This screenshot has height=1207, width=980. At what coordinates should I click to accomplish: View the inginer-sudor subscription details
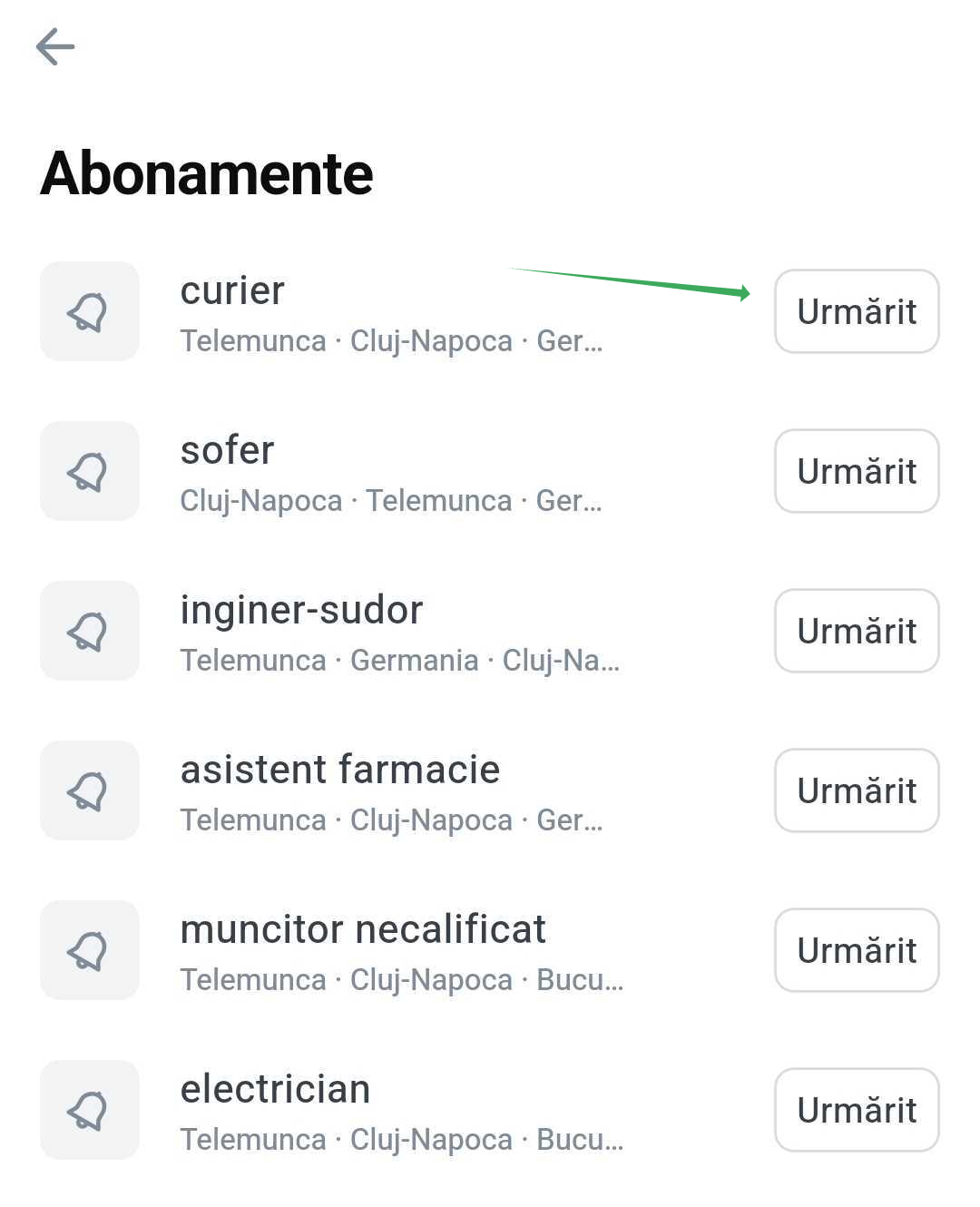tap(399, 631)
